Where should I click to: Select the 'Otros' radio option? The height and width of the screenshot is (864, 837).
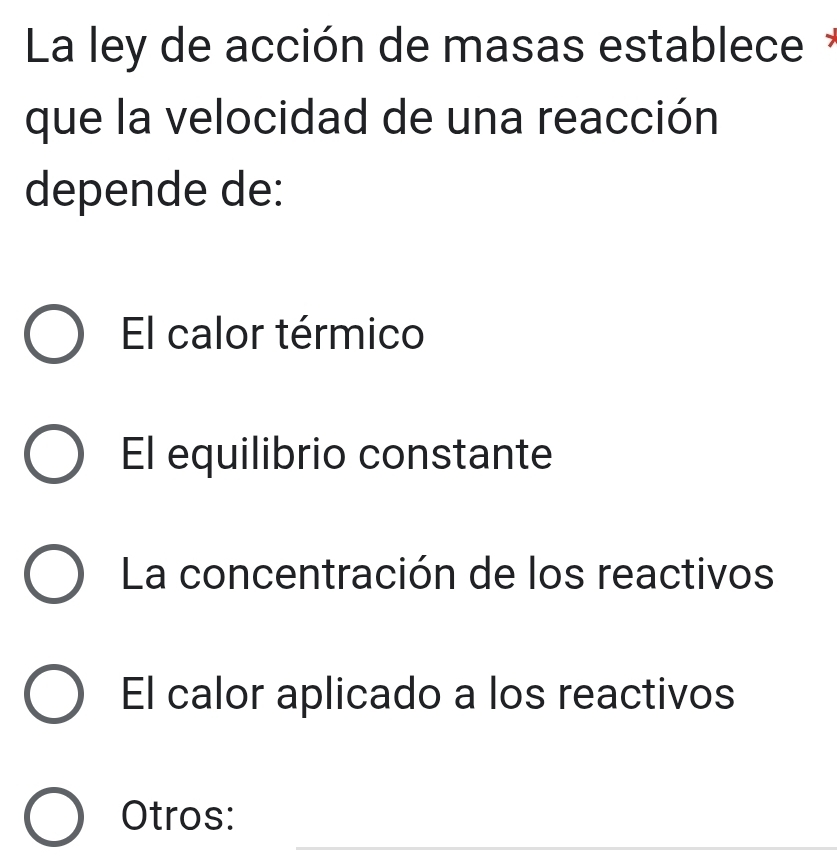[54, 817]
